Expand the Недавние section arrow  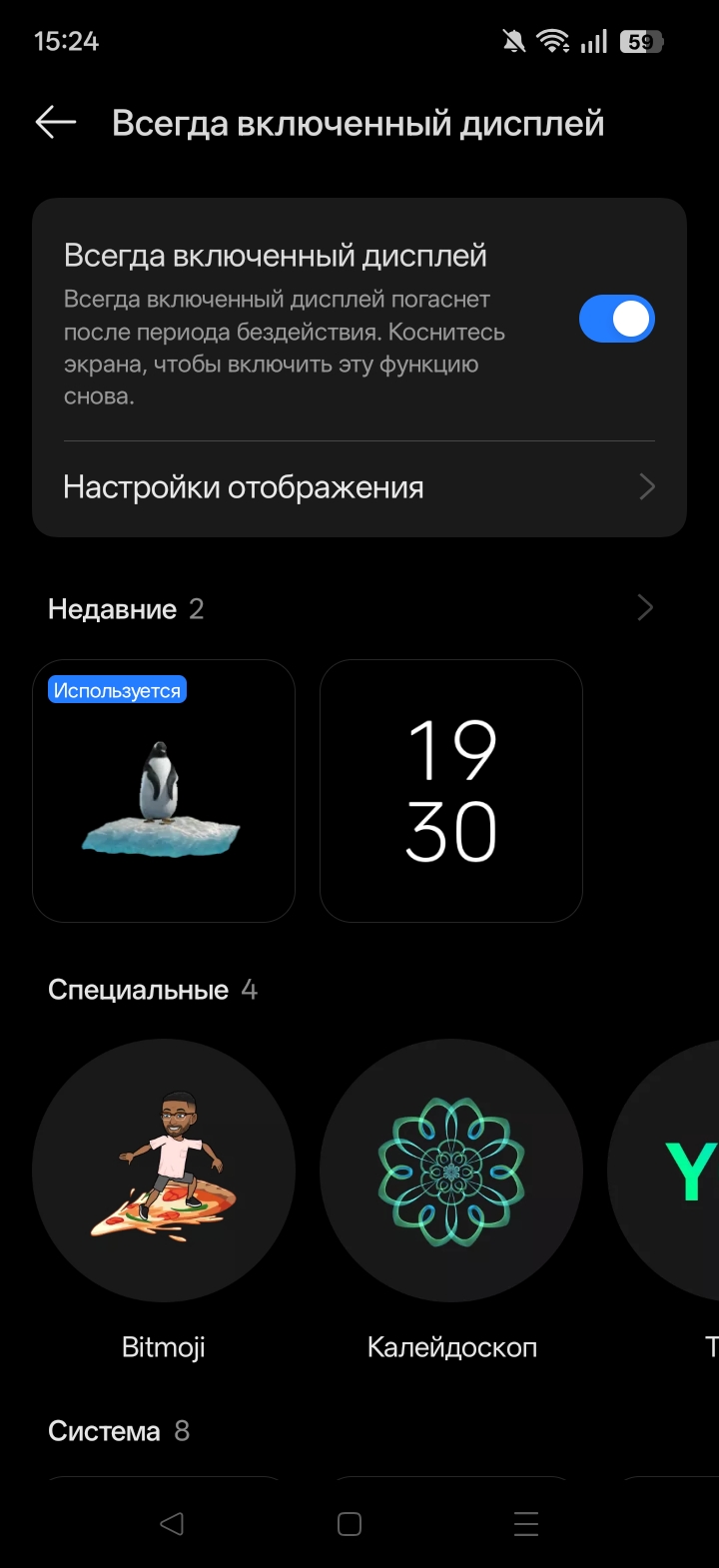click(x=645, y=608)
